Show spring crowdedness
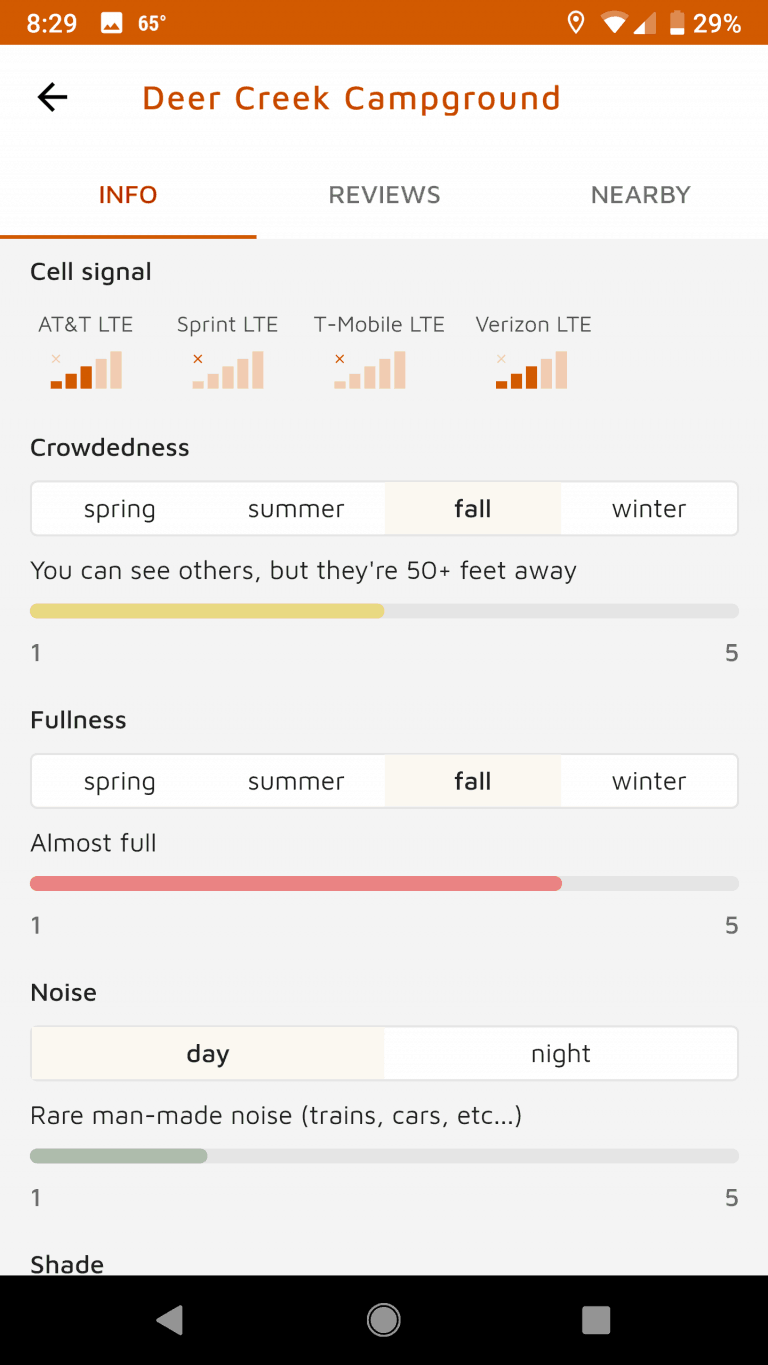The width and height of the screenshot is (768, 1365). (120, 509)
